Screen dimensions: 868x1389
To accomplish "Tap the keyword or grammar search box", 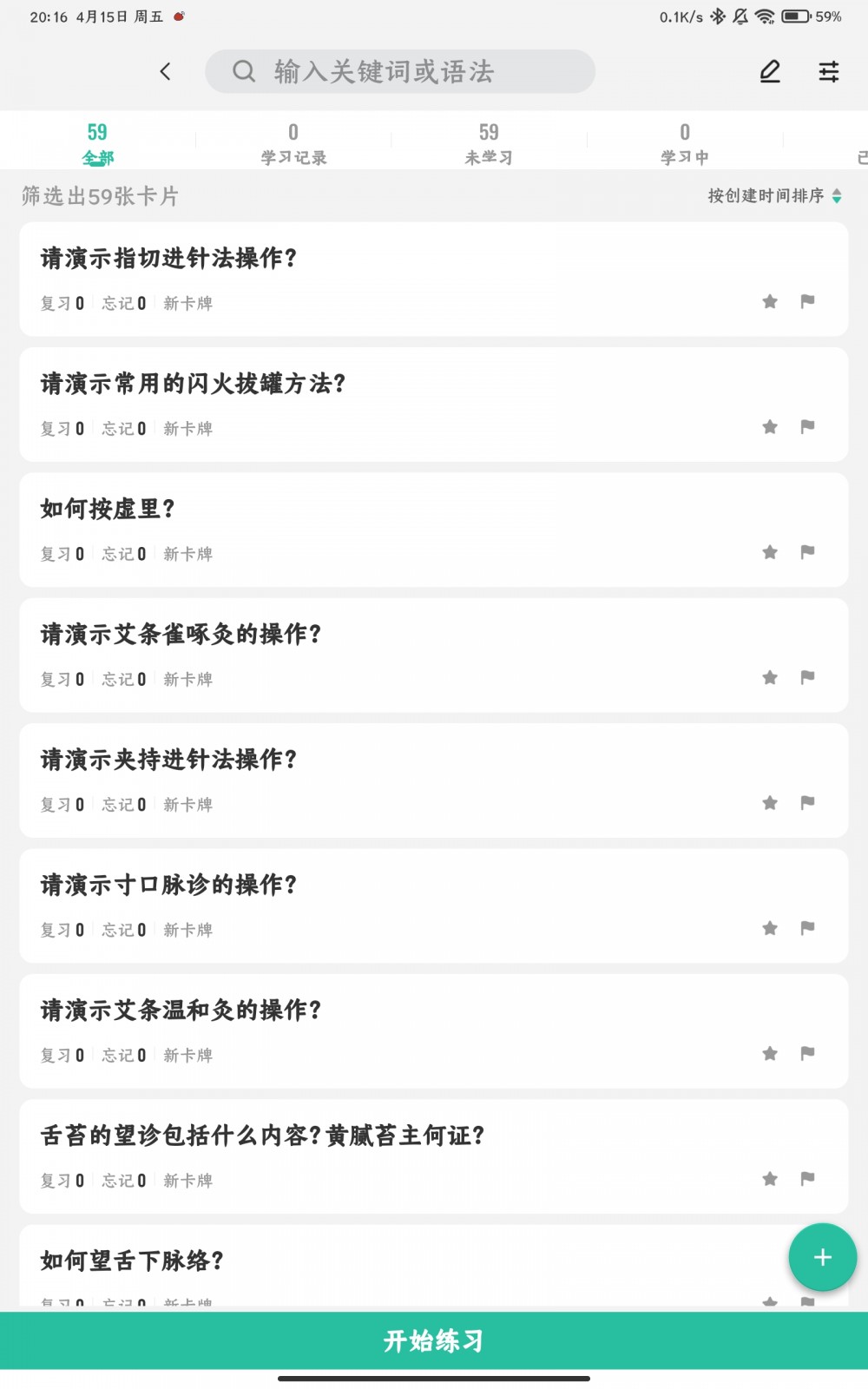I will pyautogui.click(x=400, y=71).
